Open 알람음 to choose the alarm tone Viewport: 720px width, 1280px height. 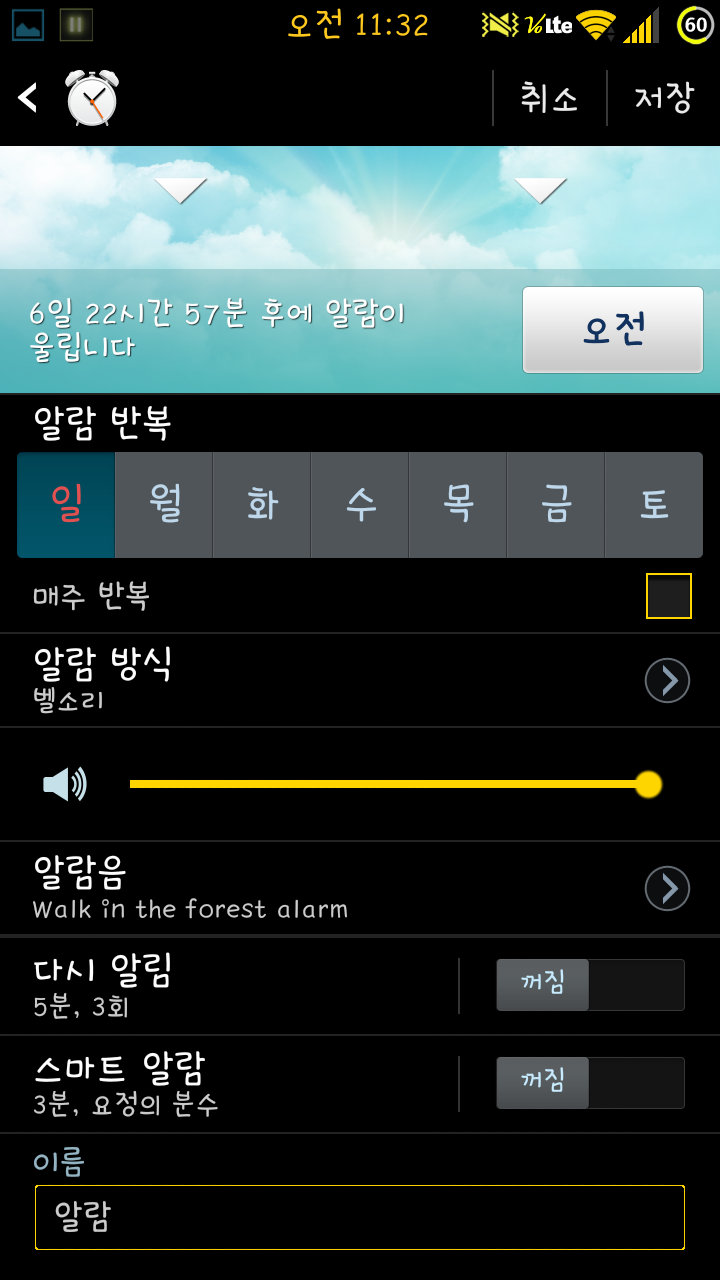pyautogui.click(x=360, y=888)
